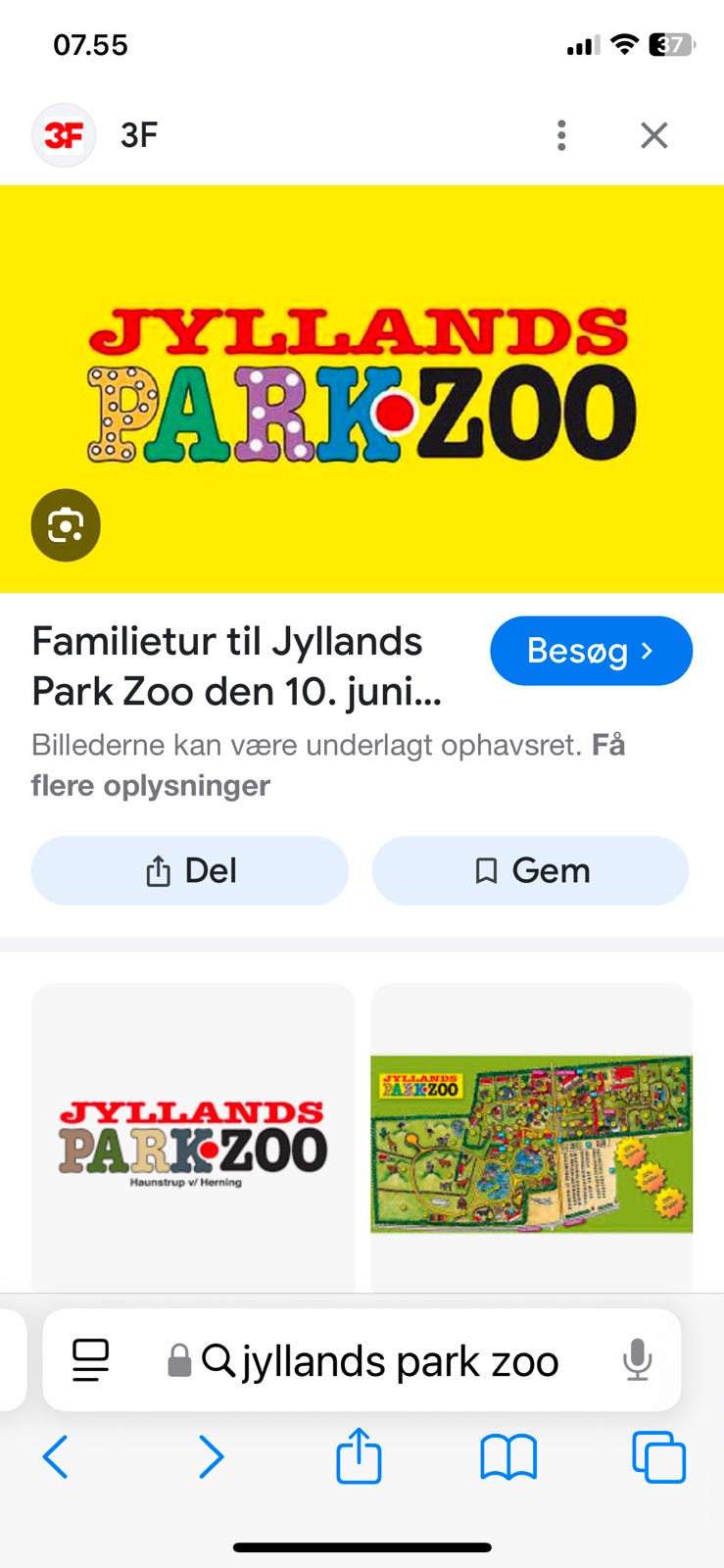Viewport: 724px width, 1568px height.
Task: Tap the 3F site logo
Action: [63, 135]
